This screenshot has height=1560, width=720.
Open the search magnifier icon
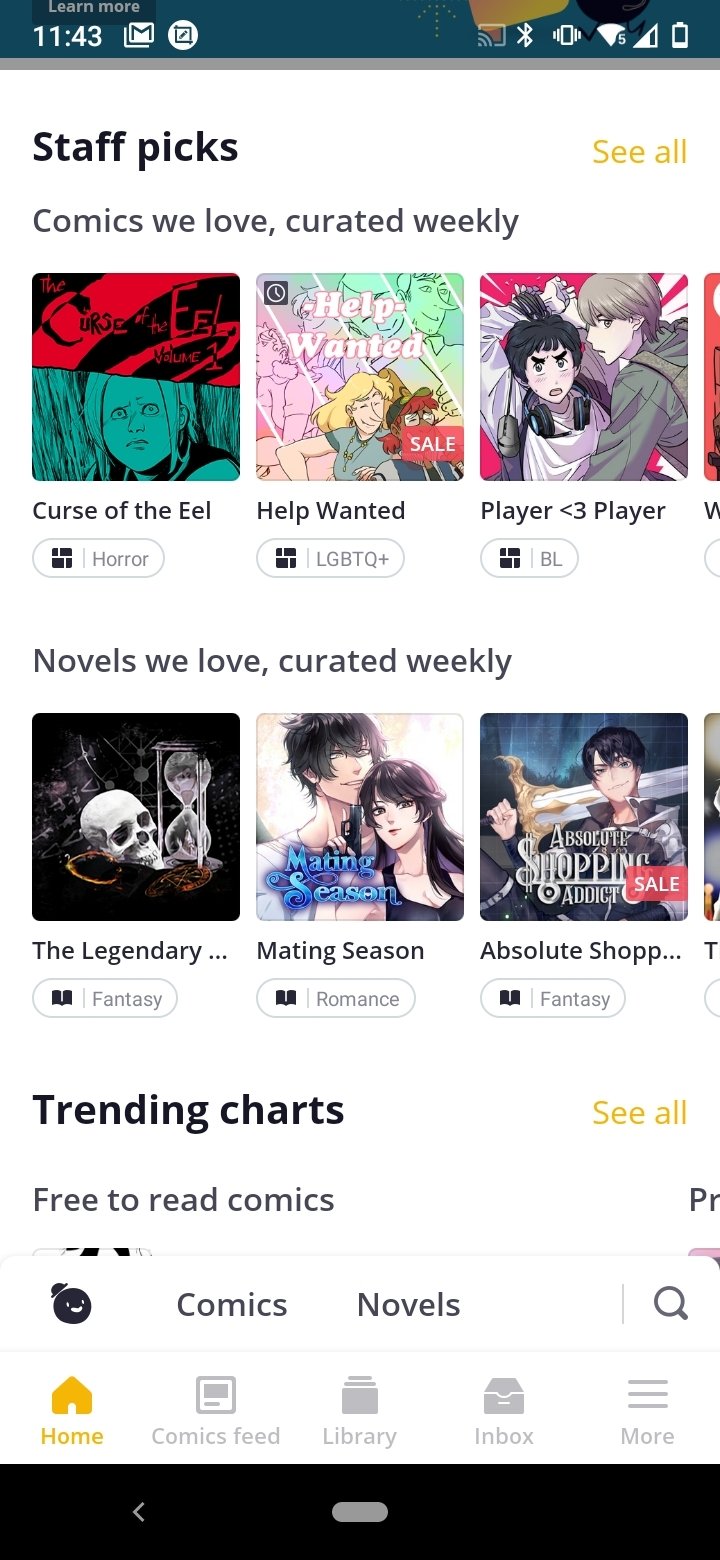click(670, 1304)
